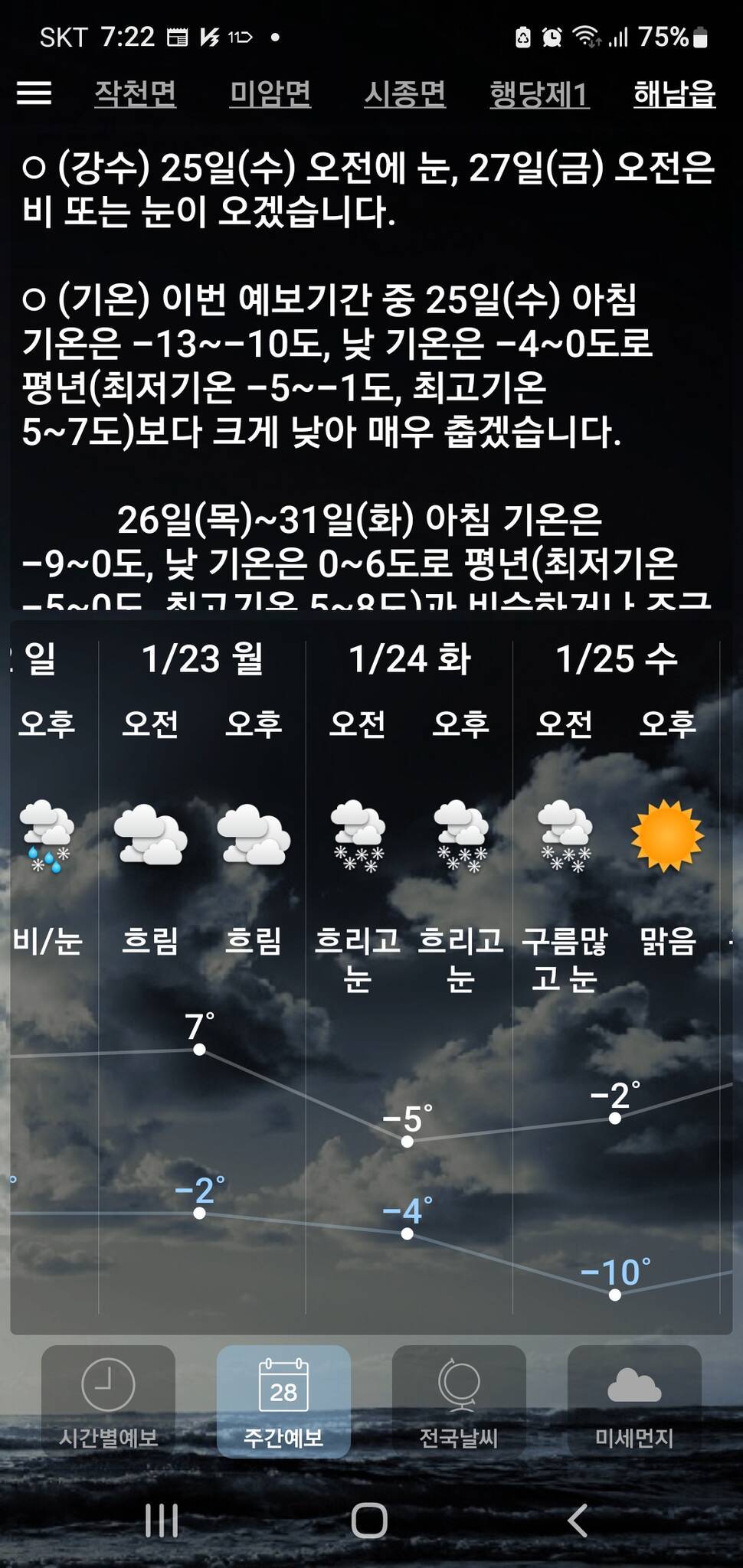Go to the home screen
Viewport: 743px width, 1568px height.
coord(369,1520)
